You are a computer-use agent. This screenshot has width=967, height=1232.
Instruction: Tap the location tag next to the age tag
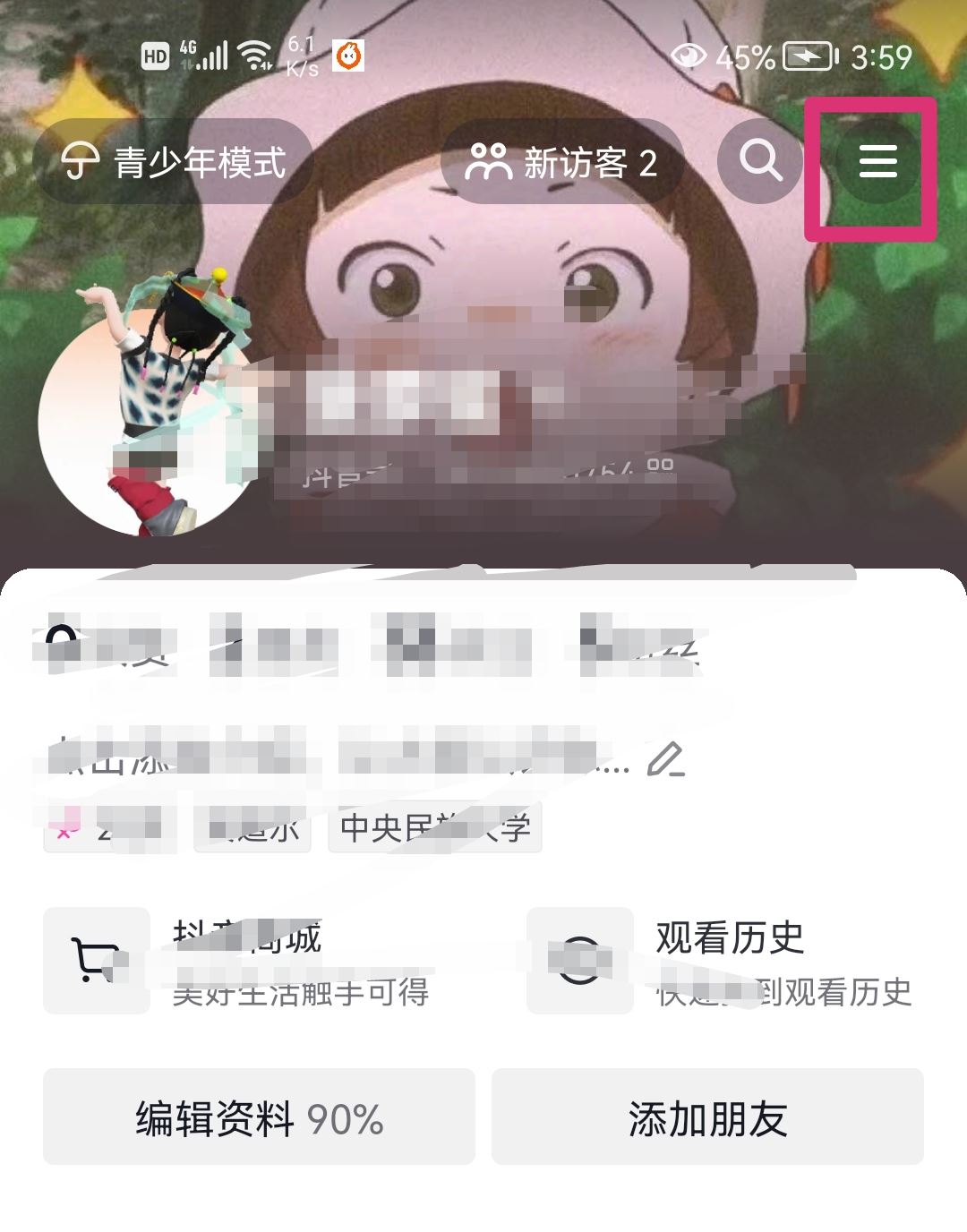point(251,827)
